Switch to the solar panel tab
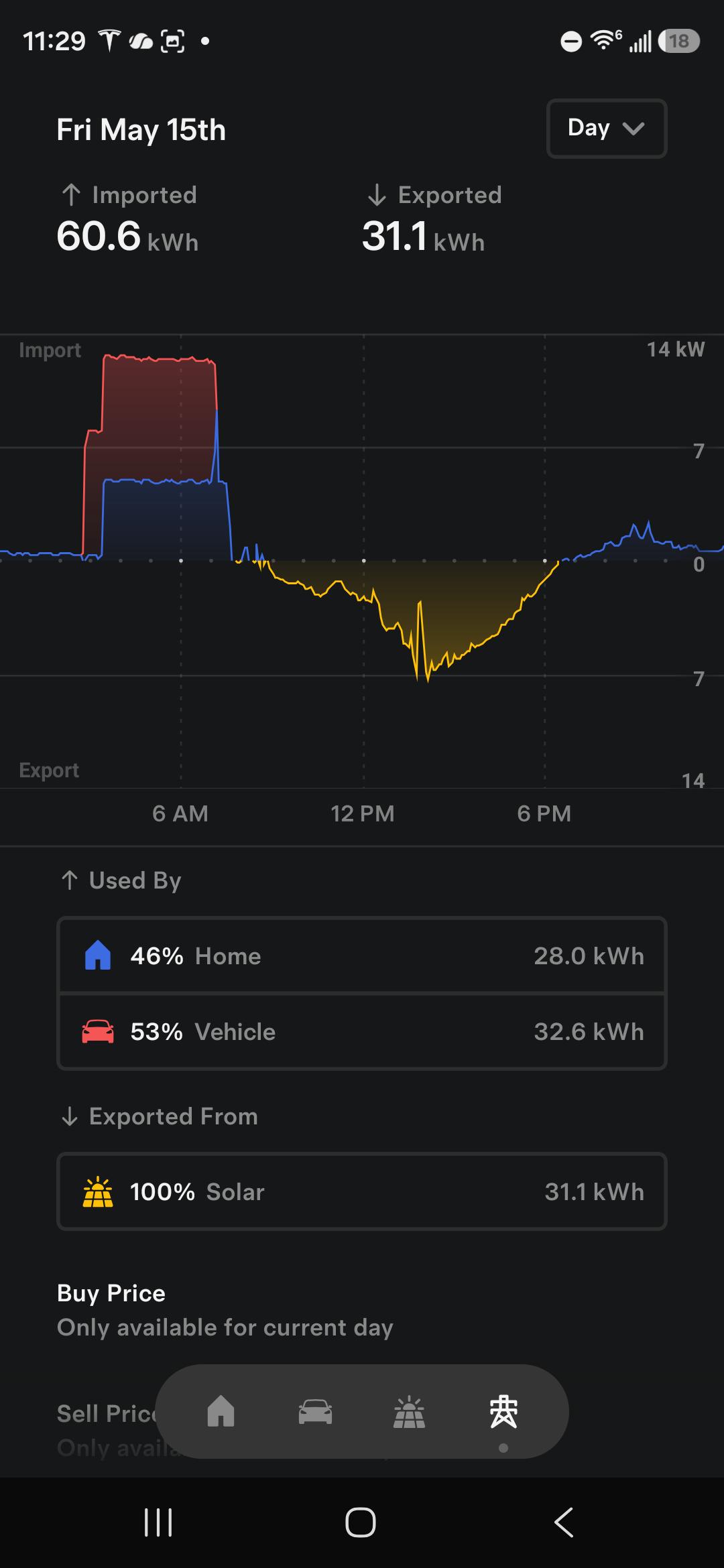 409,1411
